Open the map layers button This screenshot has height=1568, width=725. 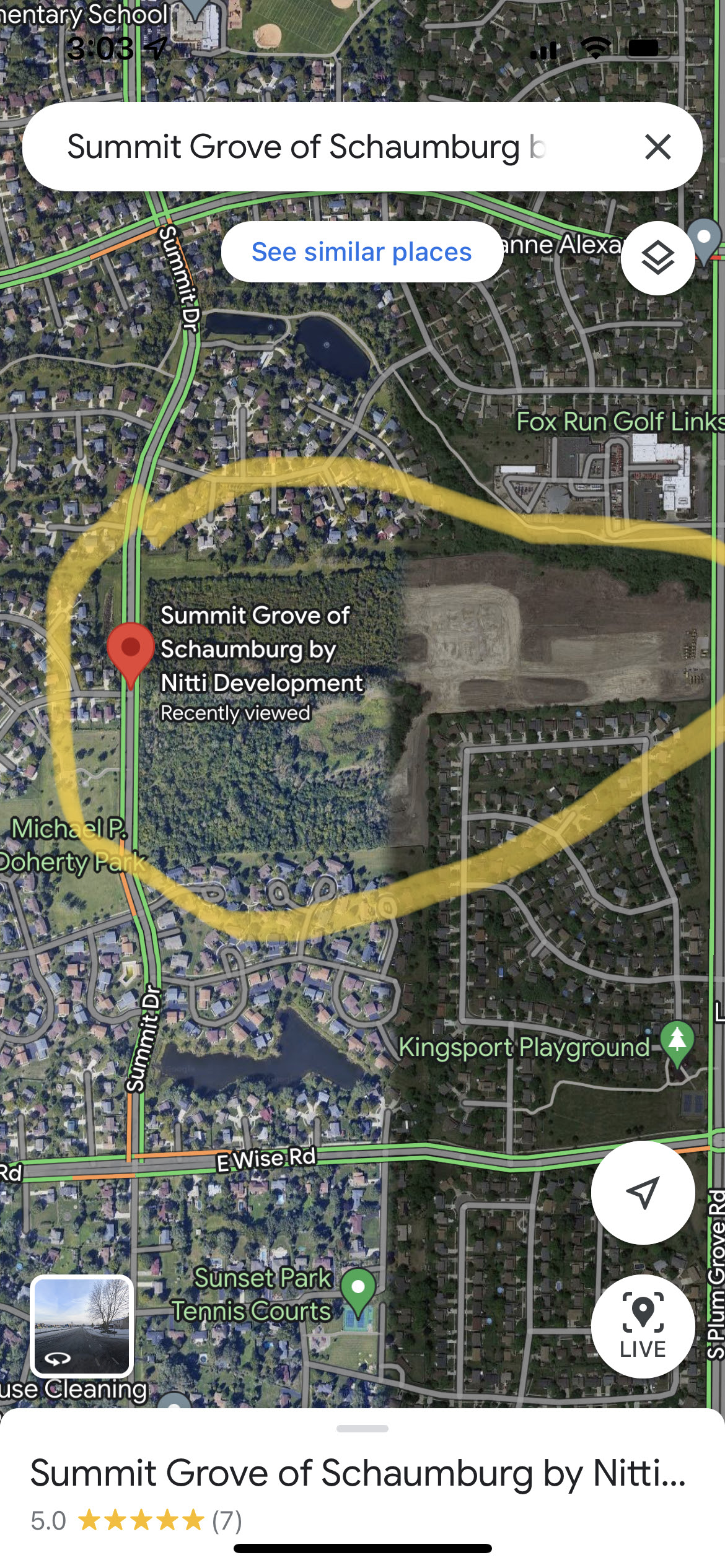pos(657,258)
